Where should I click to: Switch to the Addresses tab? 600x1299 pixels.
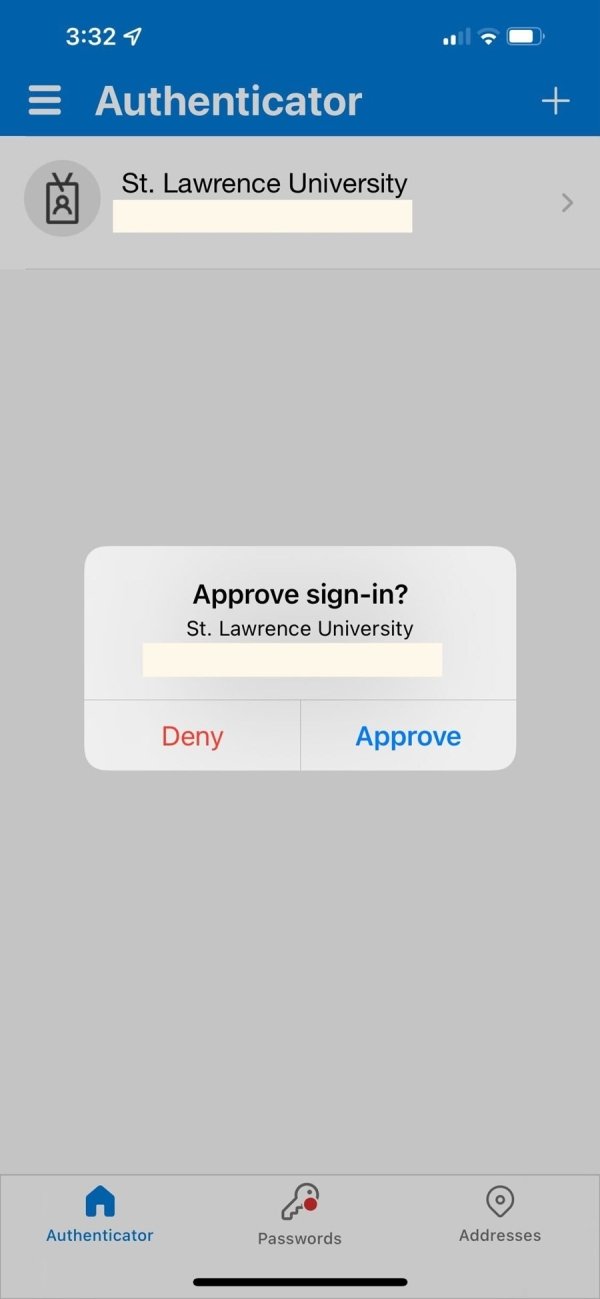(499, 1214)
